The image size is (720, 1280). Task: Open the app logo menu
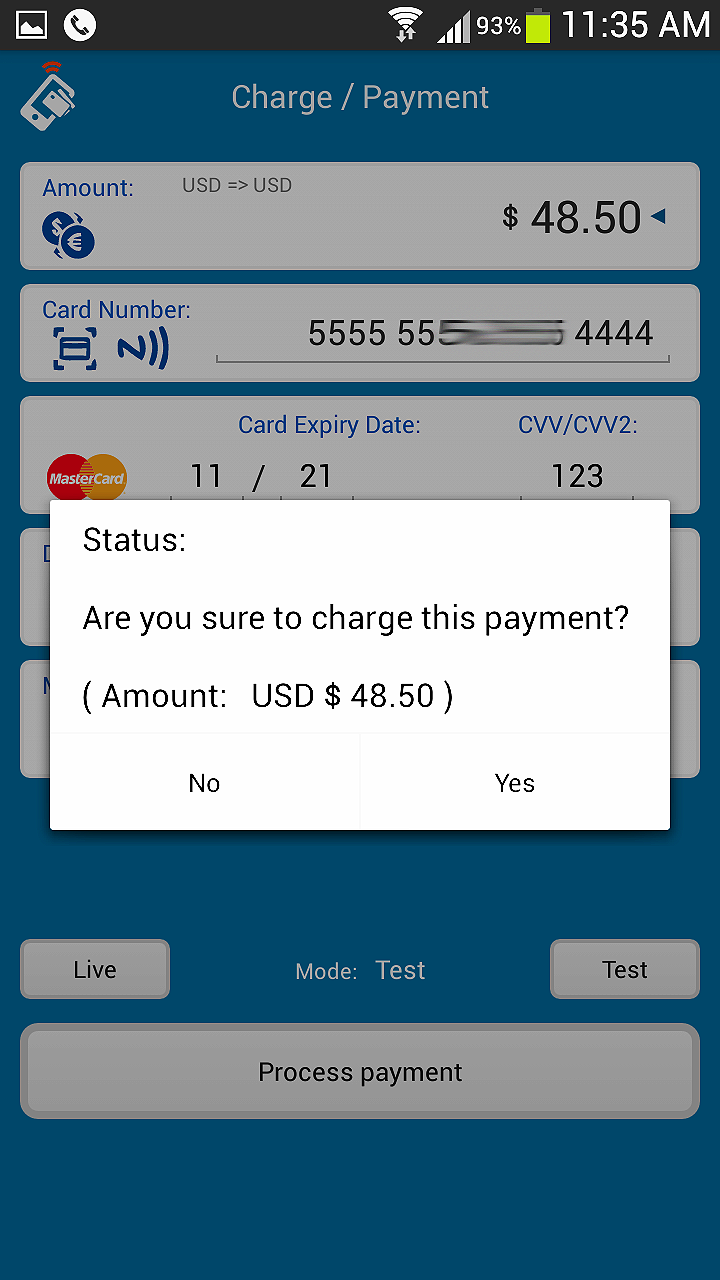tap(49, 97)
